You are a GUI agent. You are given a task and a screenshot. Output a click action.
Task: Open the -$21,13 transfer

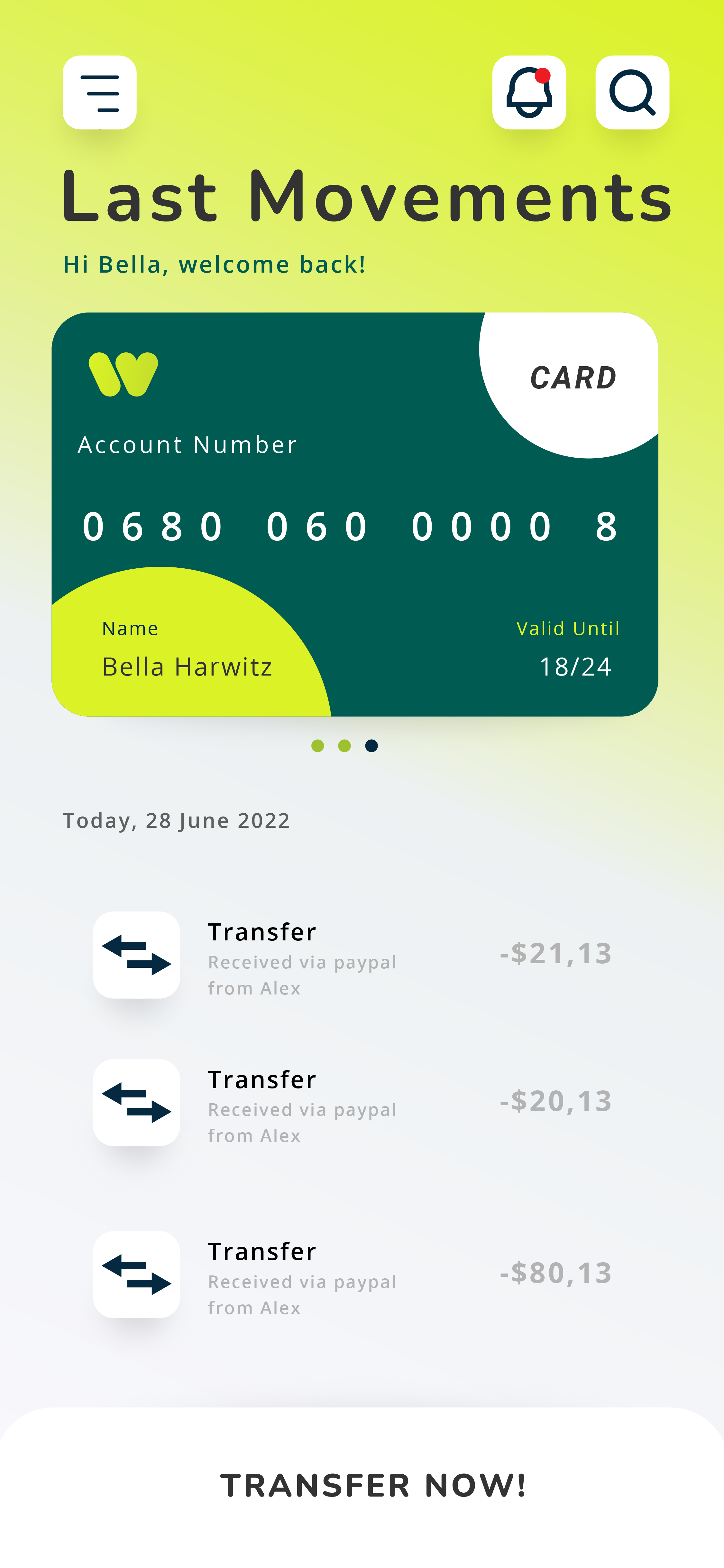tap(353, 955)
